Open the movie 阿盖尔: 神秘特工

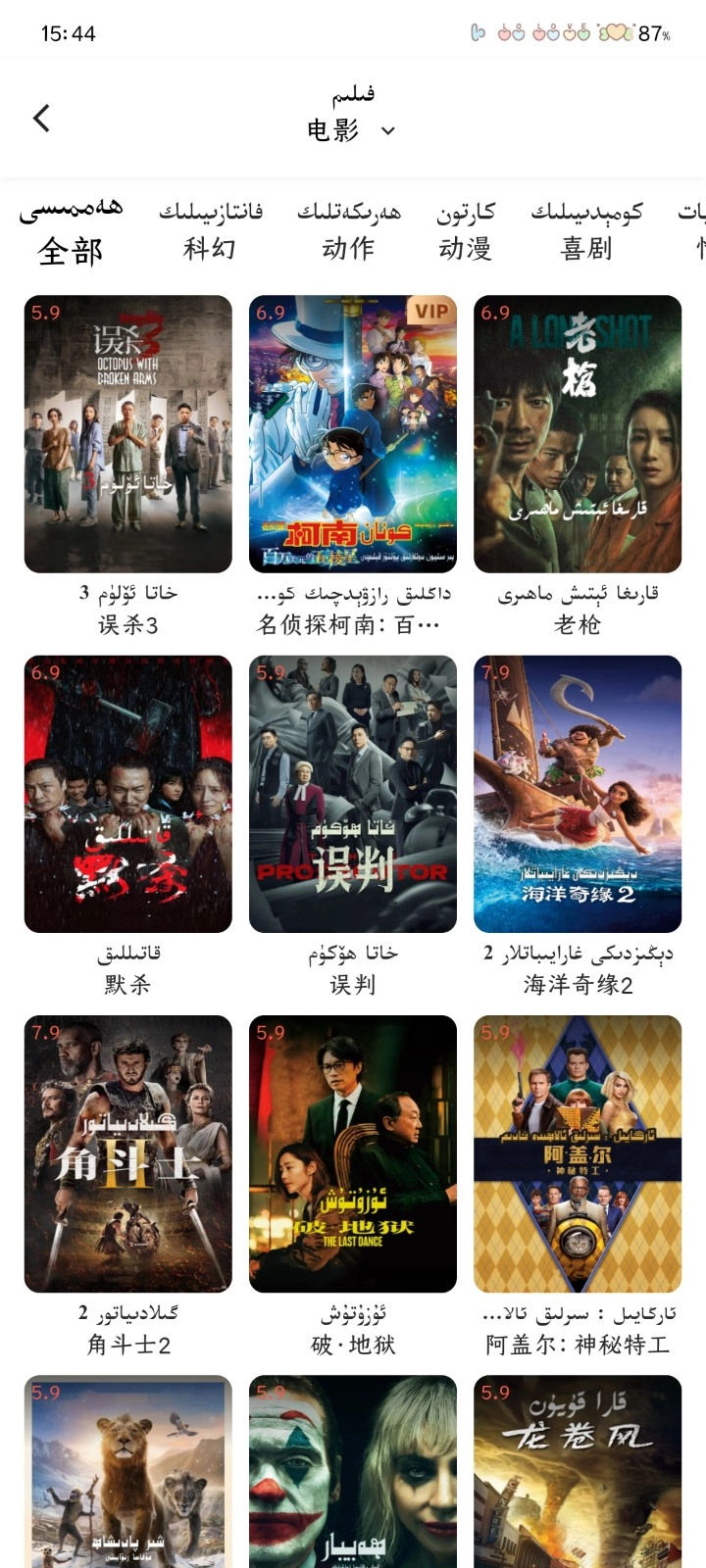click(x=577, y=1153)
